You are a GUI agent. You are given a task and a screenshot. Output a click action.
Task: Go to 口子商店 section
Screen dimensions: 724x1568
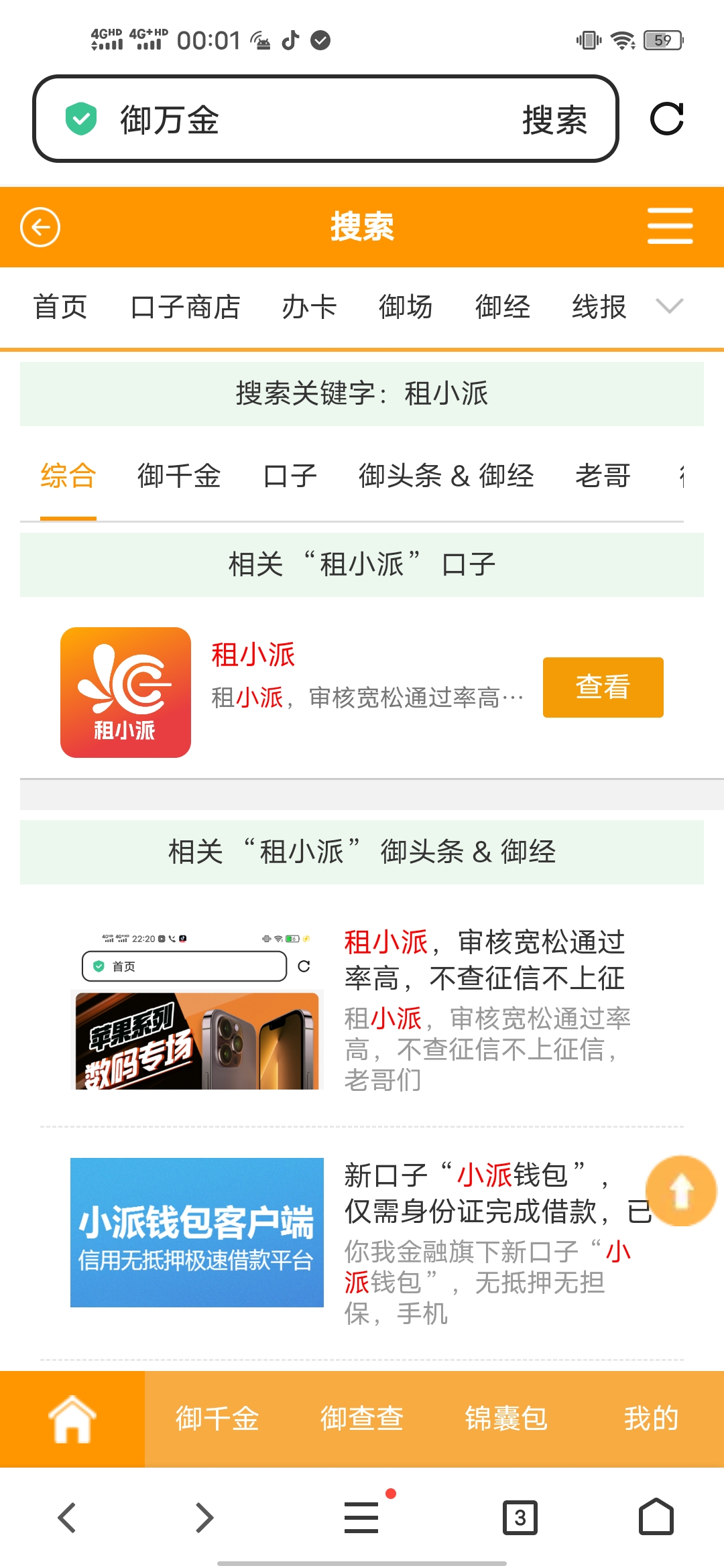tap(185, 308)
